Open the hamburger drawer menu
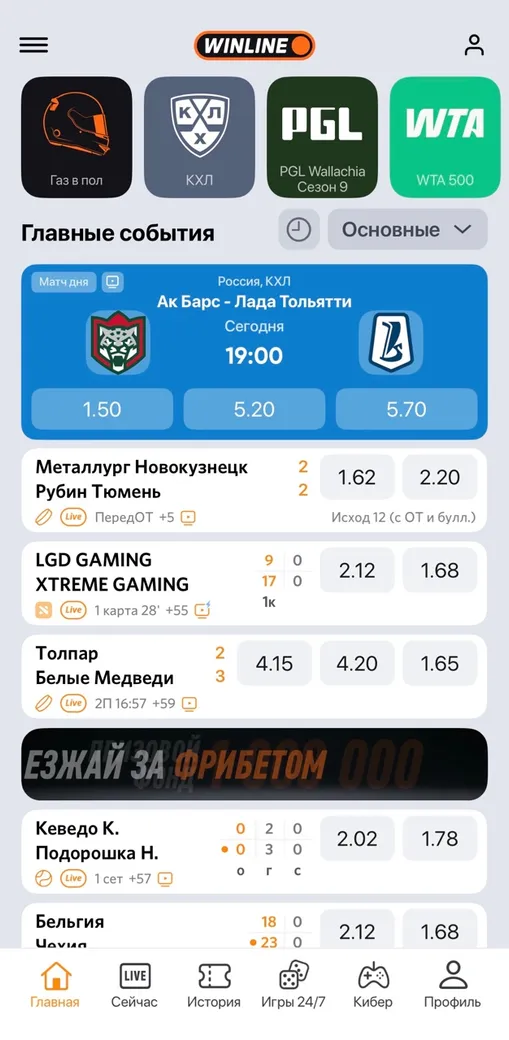This screenshot has height=1040, width=509. (x=34, y=44)
